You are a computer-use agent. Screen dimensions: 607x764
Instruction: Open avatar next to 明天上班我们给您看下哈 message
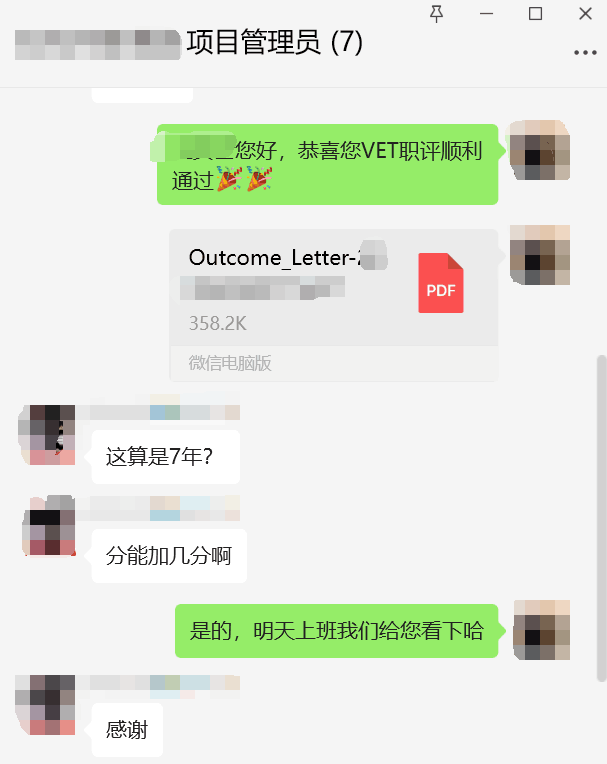[x=540, y=630]
